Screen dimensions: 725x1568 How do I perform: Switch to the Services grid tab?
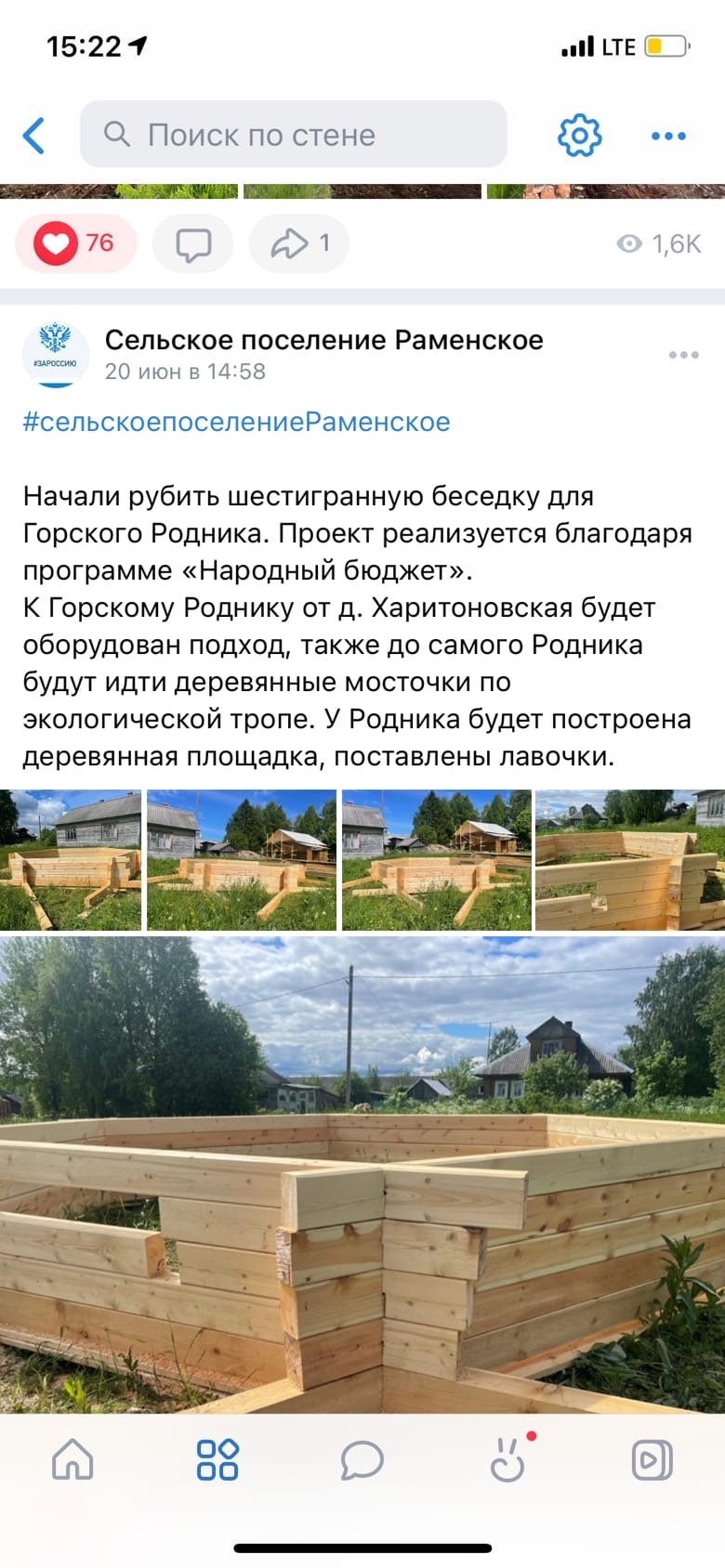217,1459
